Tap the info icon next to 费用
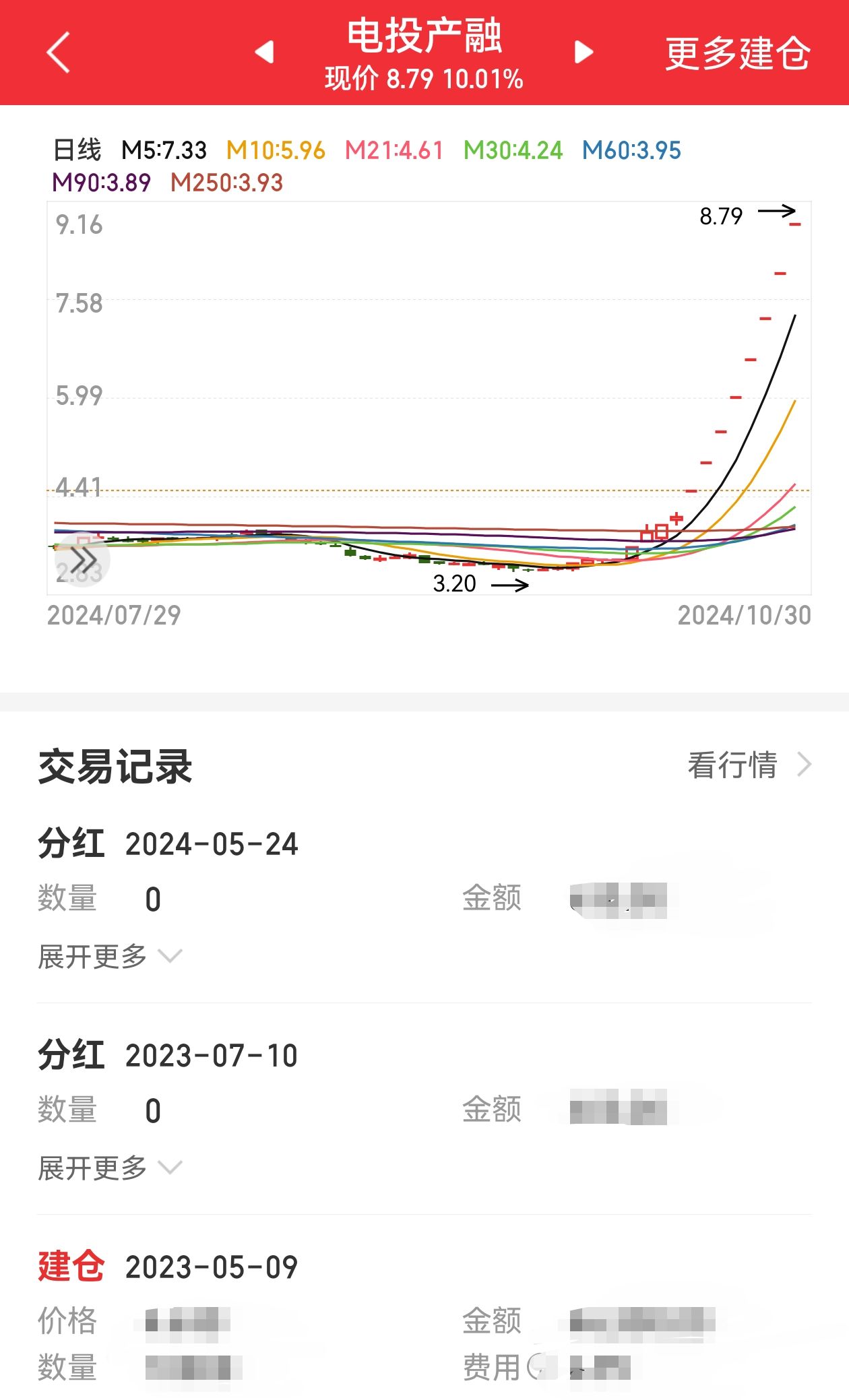 pos(540,1367)
